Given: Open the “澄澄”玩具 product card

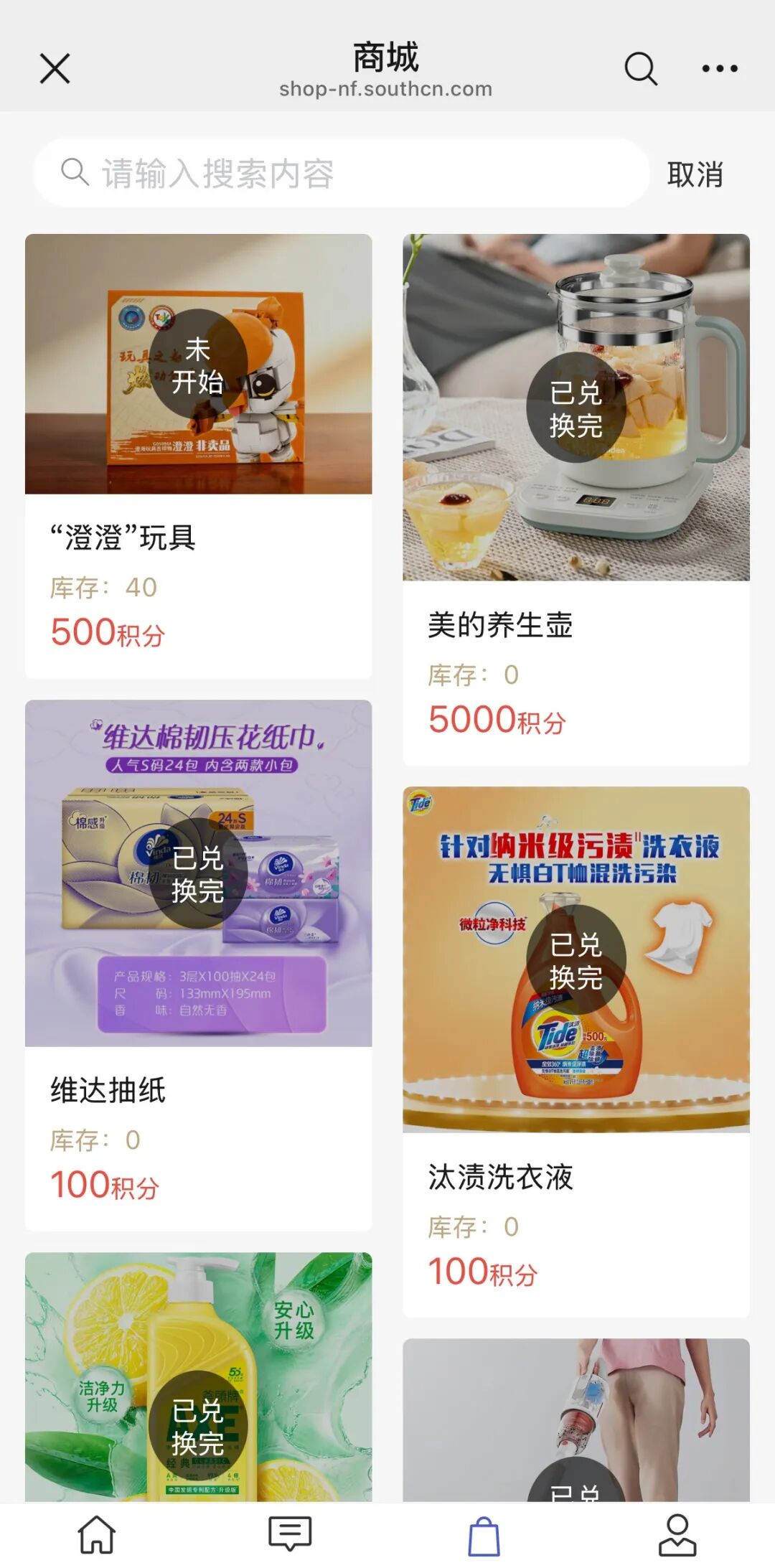Looking at the screenshot, I should (x=198, y=456).
